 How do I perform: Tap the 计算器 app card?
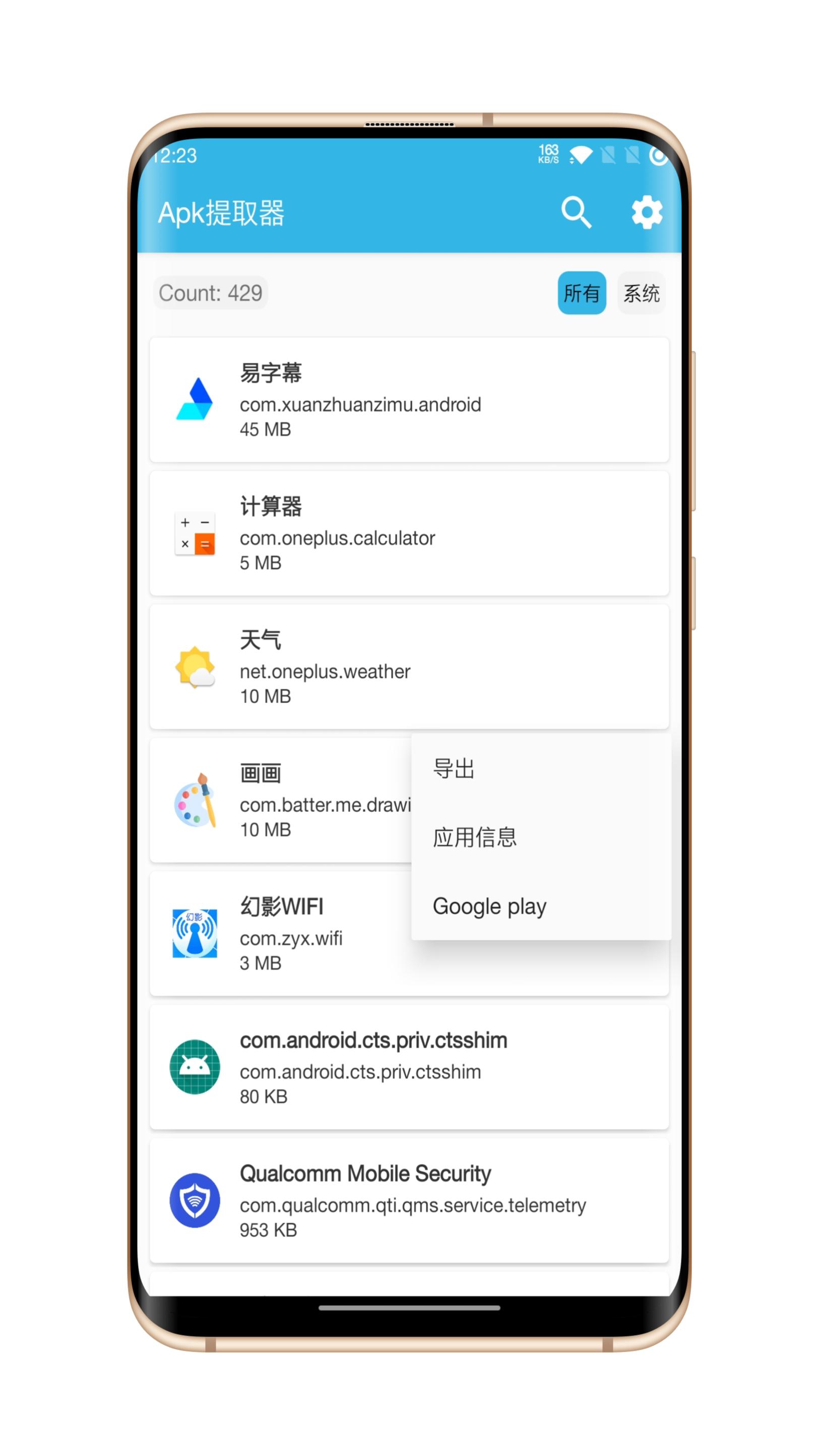[x=409, y=533]
